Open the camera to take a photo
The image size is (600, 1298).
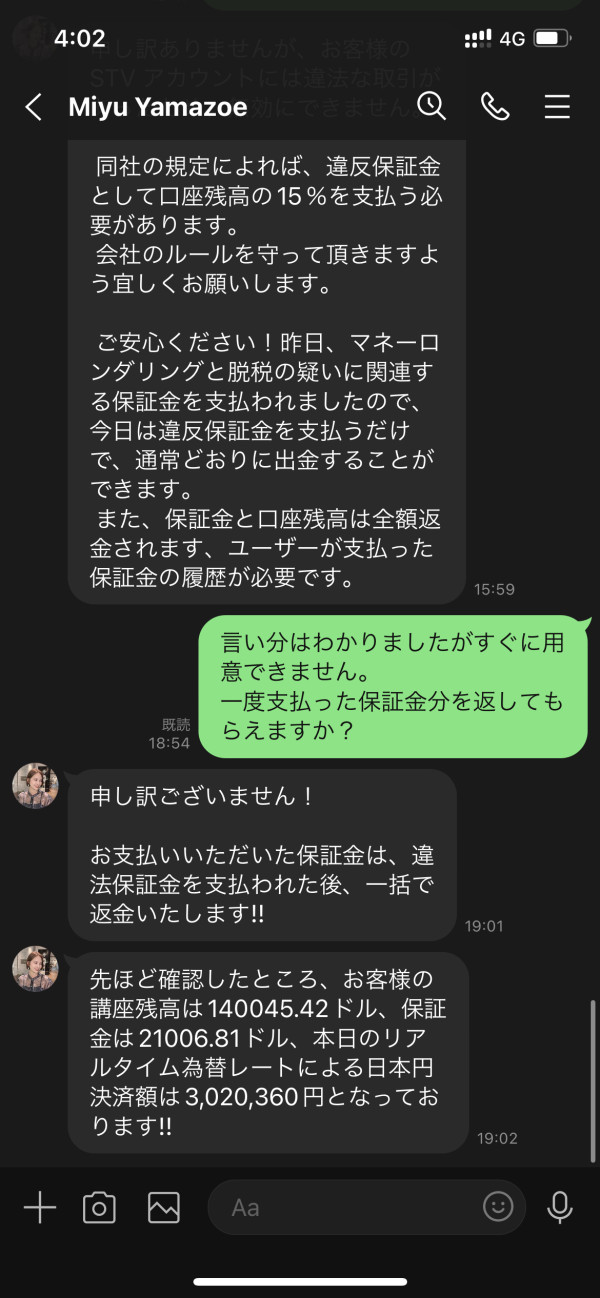[99, 1208]
